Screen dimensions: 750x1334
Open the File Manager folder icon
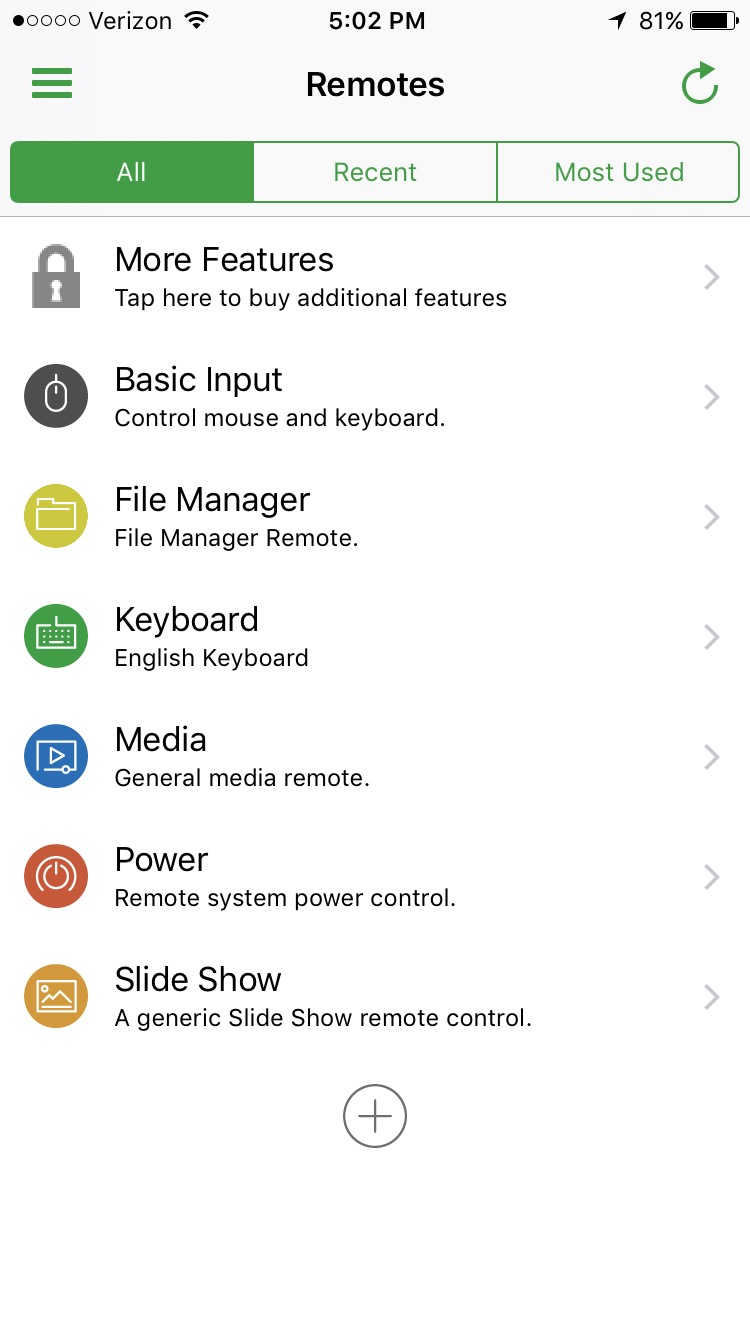click(55, 516)
